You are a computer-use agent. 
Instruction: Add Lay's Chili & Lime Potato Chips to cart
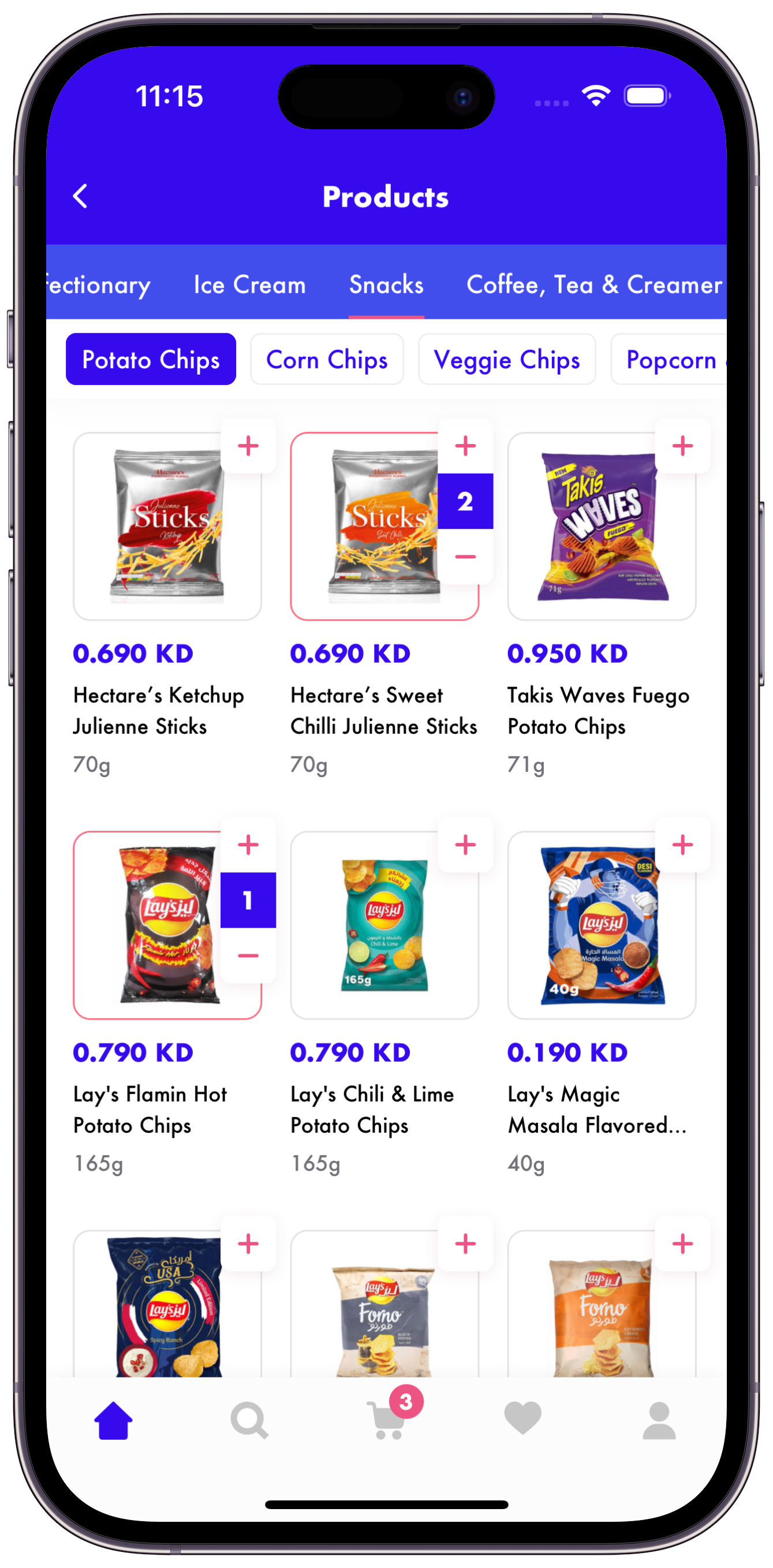(x=466, y=845)
